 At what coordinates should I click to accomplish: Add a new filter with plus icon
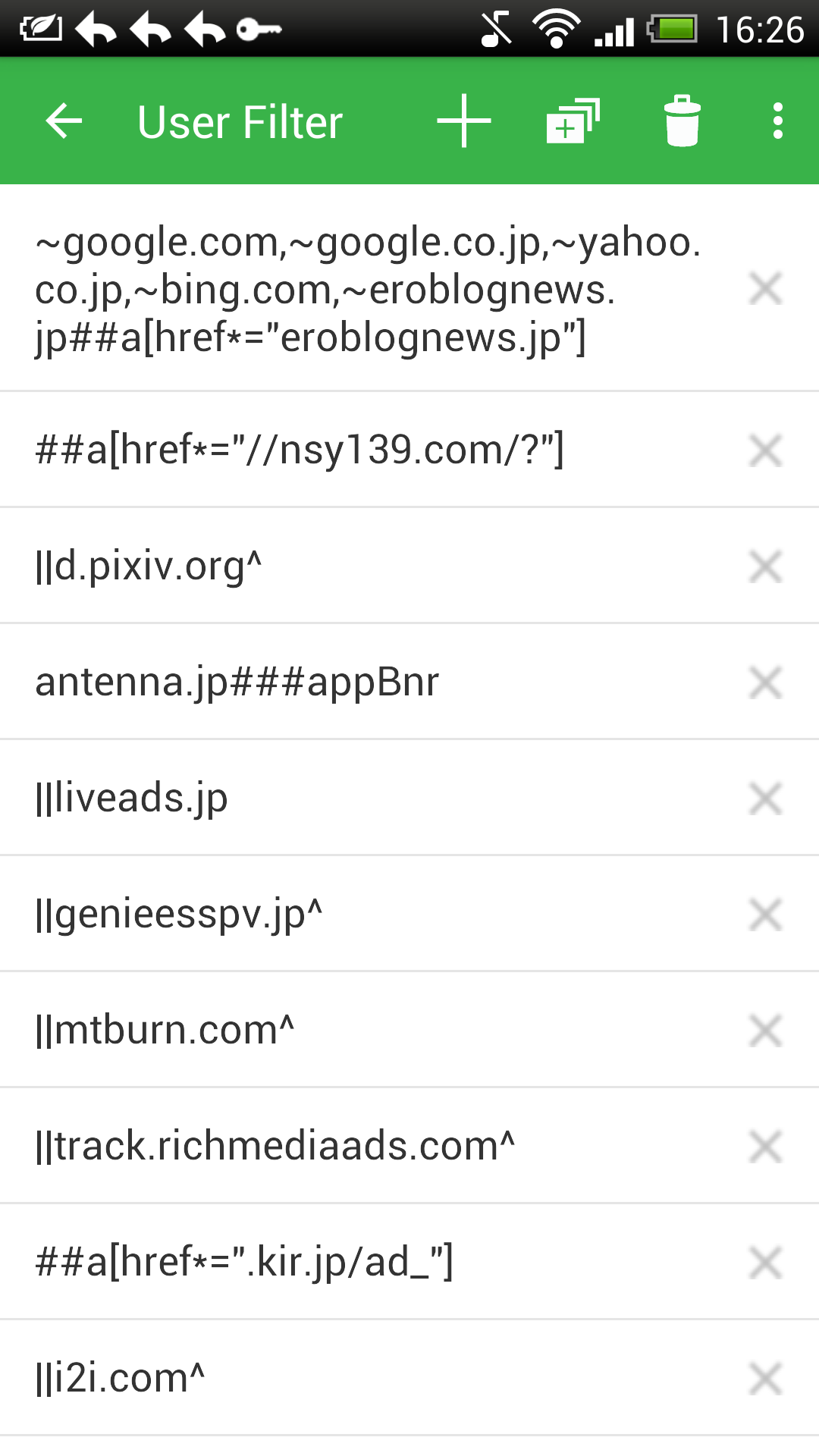coord(464,121)
